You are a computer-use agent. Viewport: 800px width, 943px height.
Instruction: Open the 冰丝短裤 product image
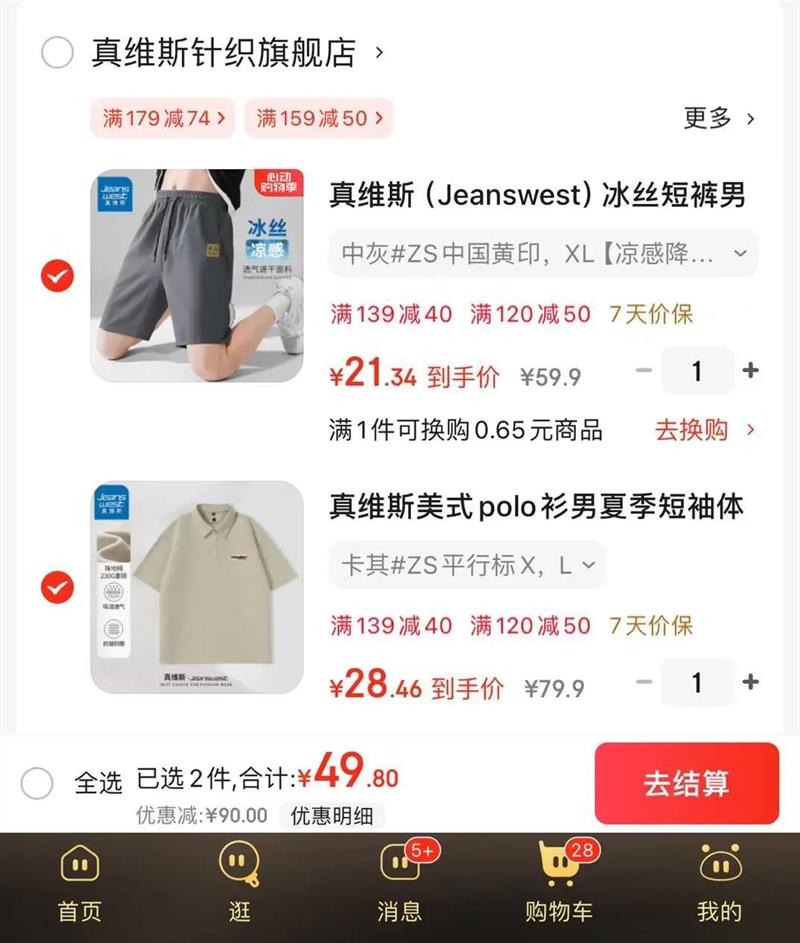pyautogui.click(x=197, y=276)
